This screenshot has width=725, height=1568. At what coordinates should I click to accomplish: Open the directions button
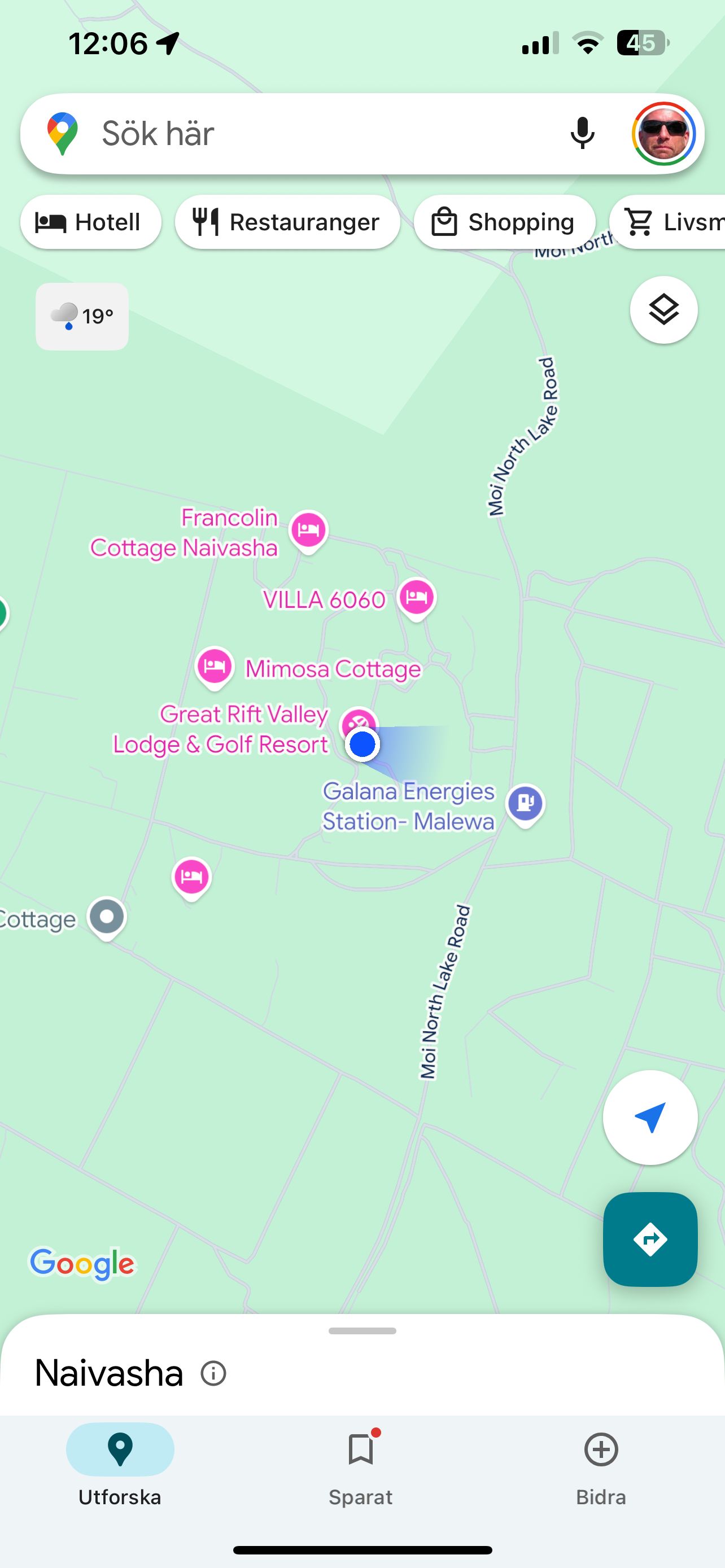click(650, 1239)
